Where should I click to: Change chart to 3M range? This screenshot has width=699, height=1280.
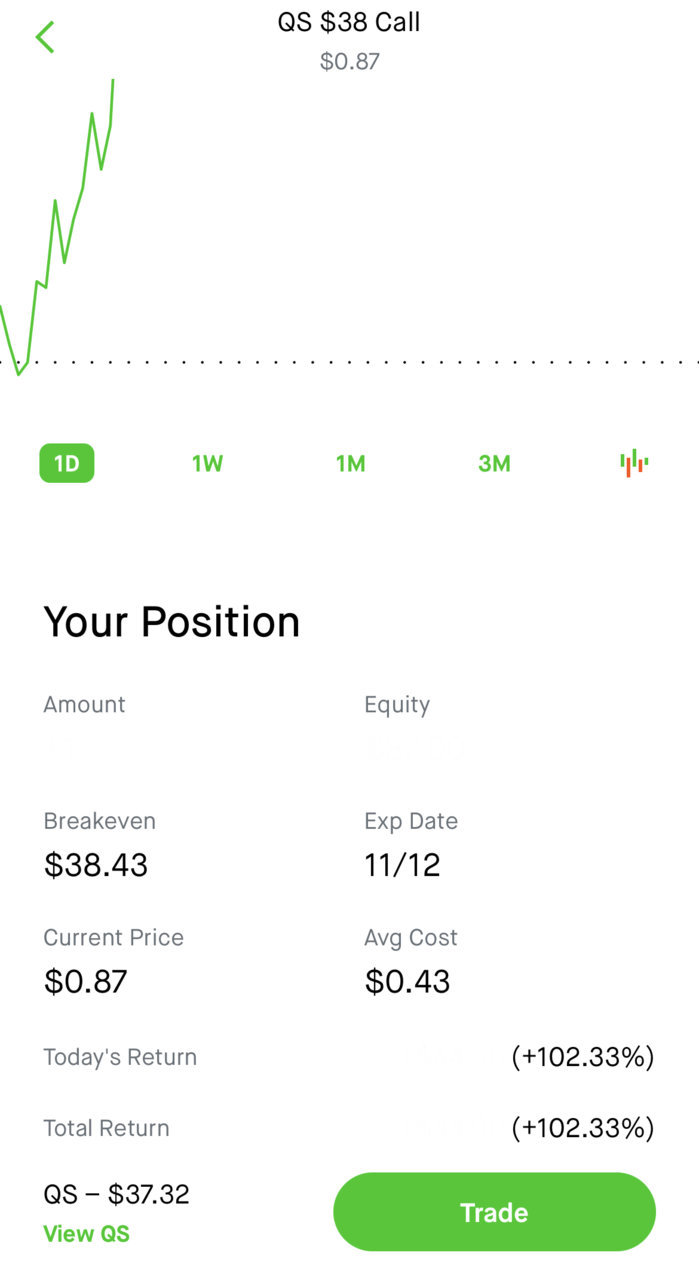pyautogui.click(x=494, y=463)
